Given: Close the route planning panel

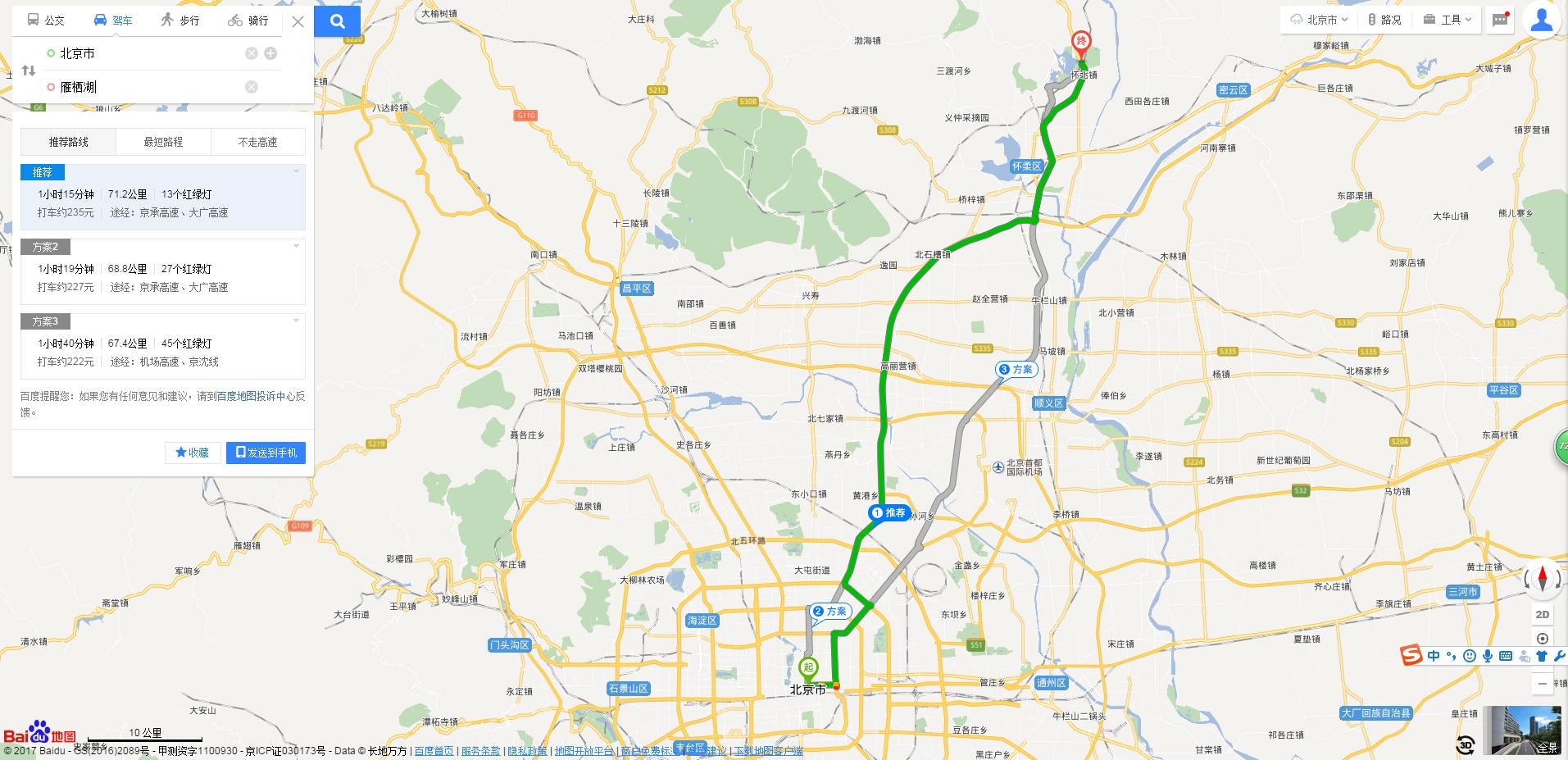Looking at the screenshot, I should [x=298, y=21].
